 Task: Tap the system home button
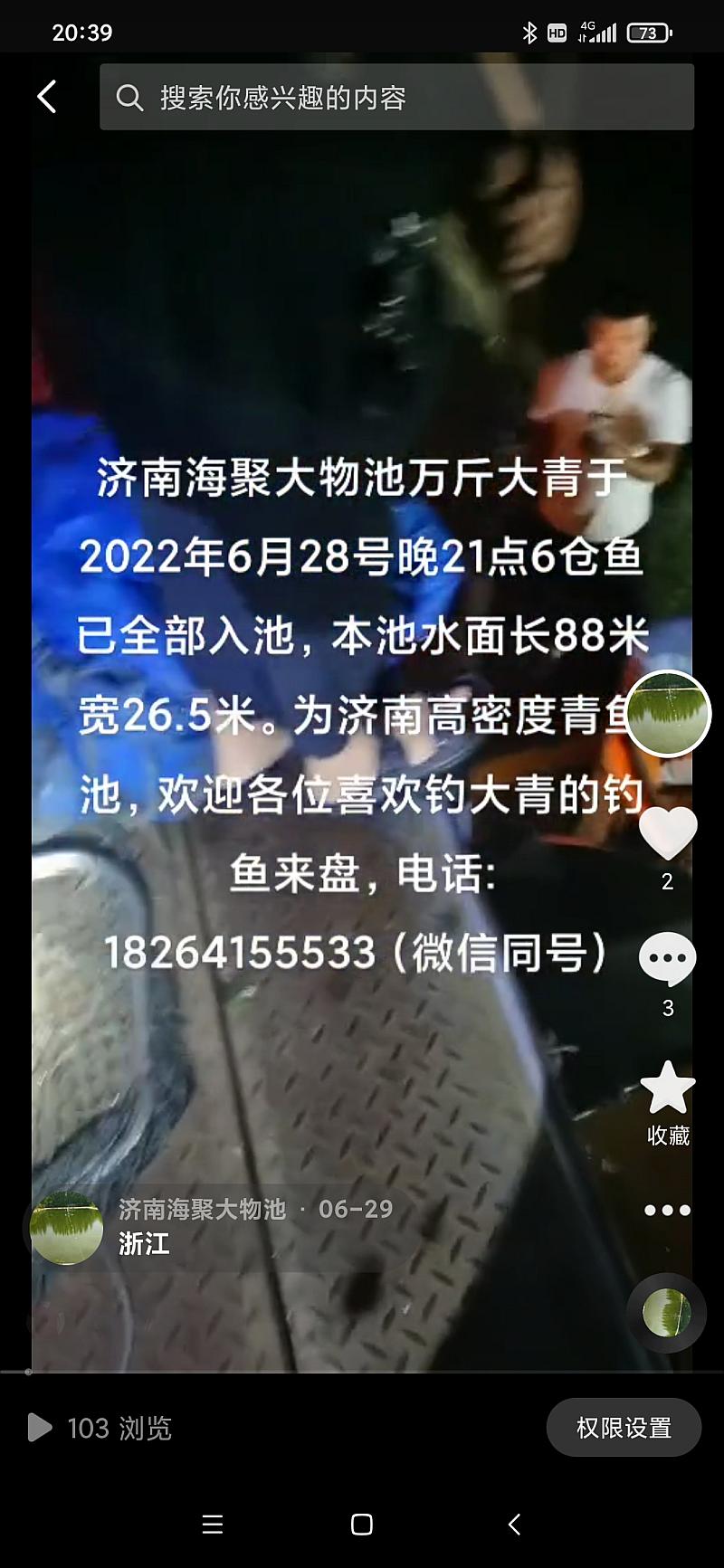point(362,1525)
